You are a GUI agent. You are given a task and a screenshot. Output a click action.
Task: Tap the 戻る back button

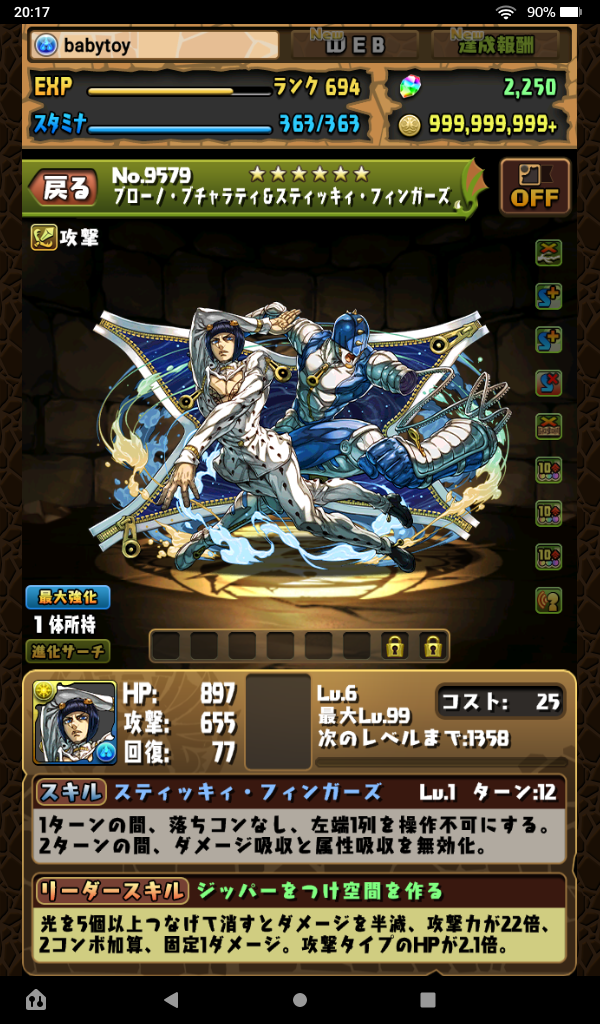[x=65, y=187]
